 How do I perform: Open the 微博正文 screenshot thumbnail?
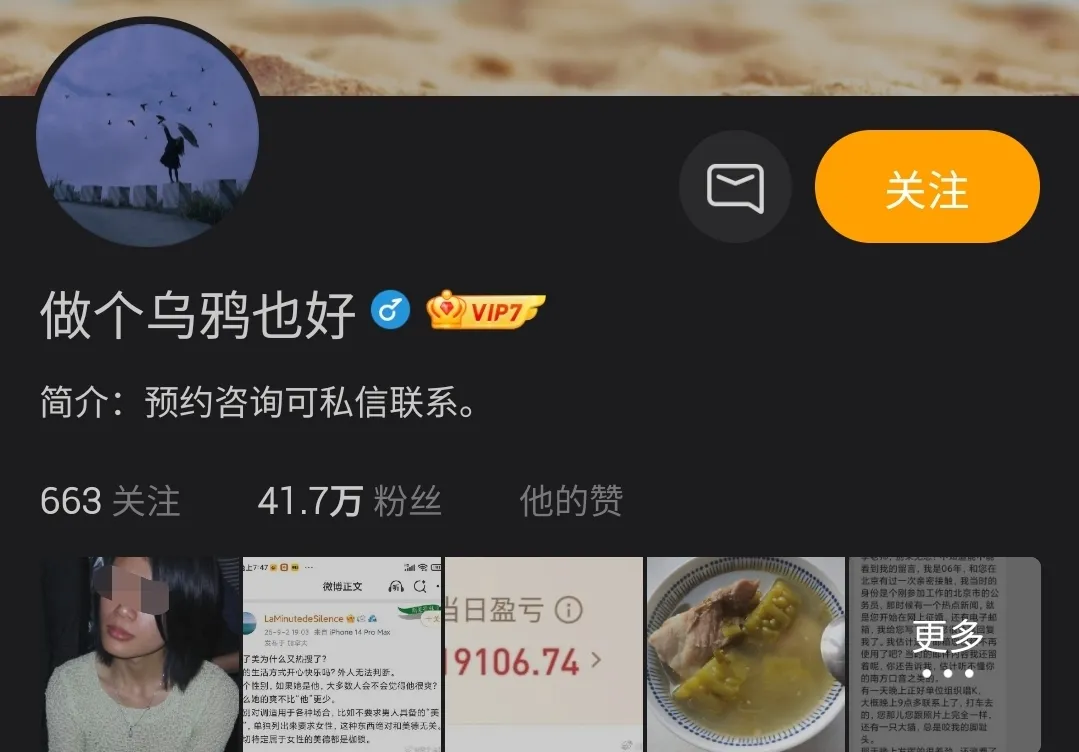(x=342, y=654)
